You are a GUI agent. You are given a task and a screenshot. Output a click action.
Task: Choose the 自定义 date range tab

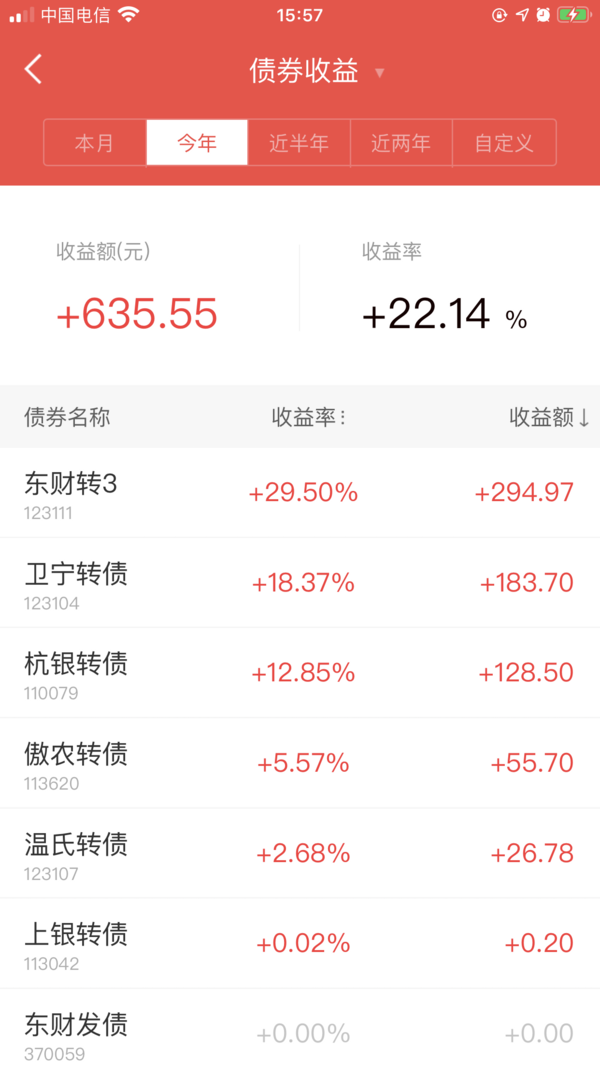[x=504, y=143]
